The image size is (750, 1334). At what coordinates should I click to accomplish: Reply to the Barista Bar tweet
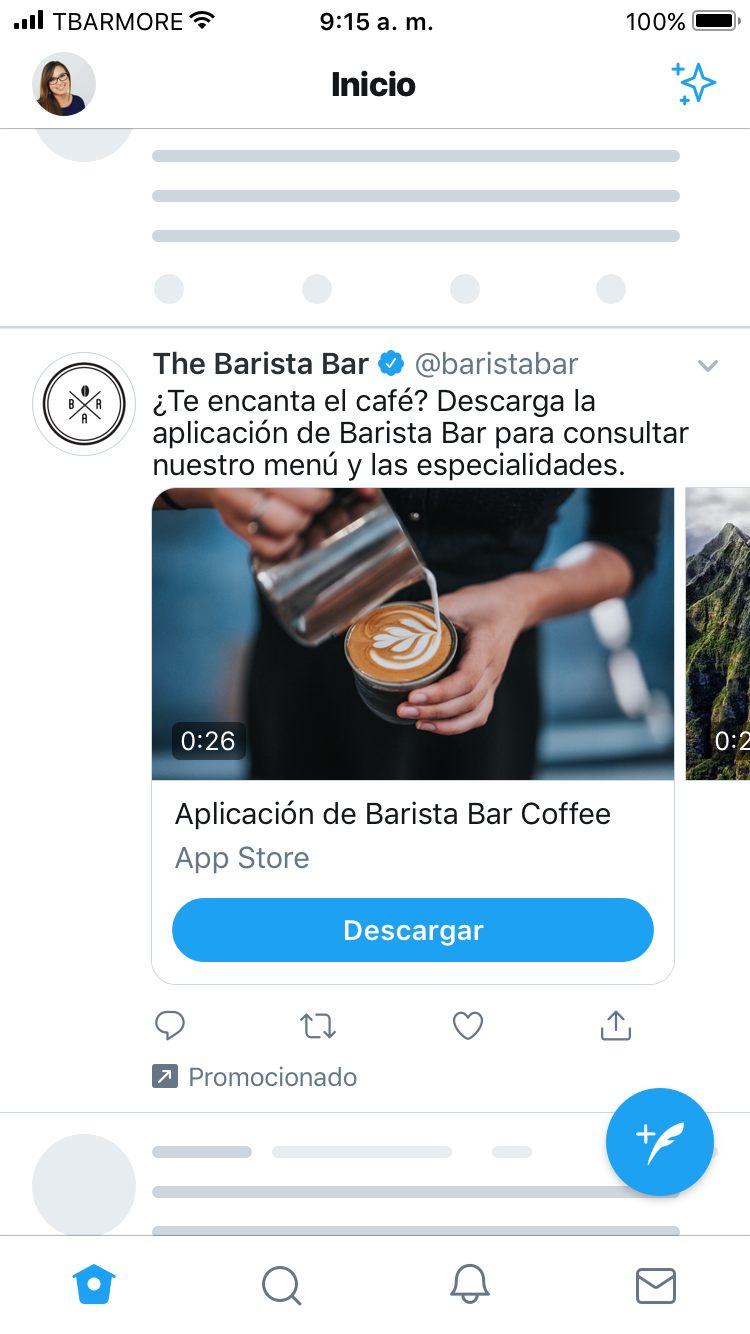point(171,1025)
